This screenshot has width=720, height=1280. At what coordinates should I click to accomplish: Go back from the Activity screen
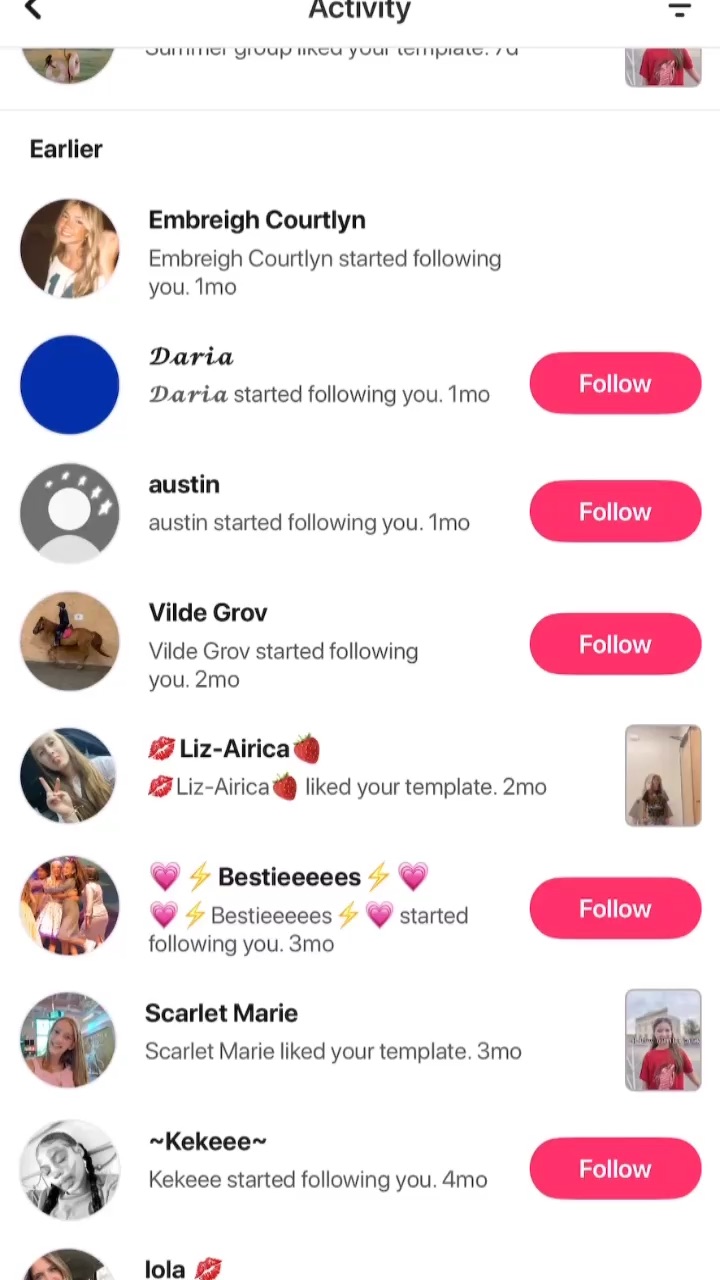coord(33,10)
